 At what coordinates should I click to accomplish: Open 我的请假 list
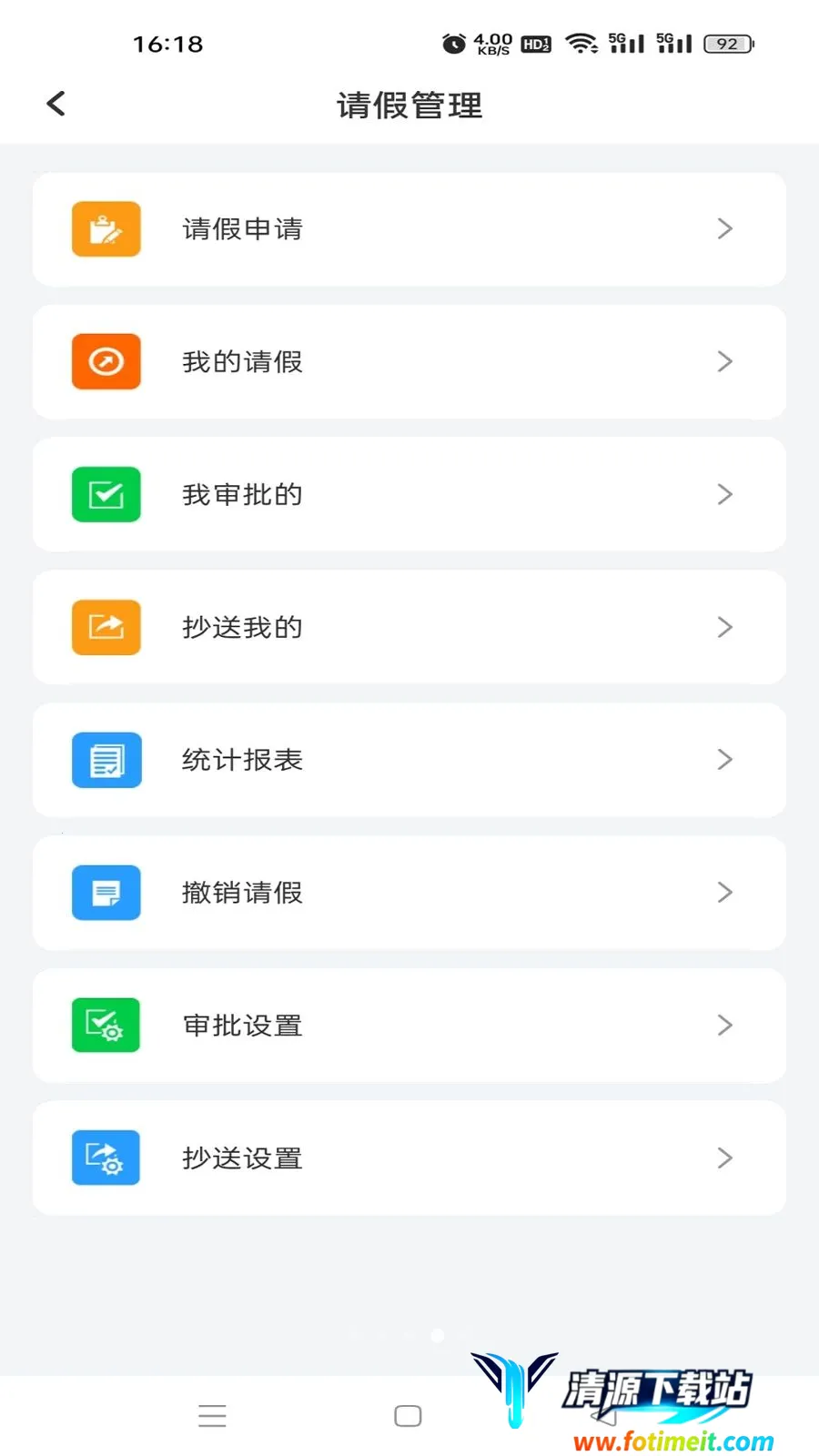point(409,362)
